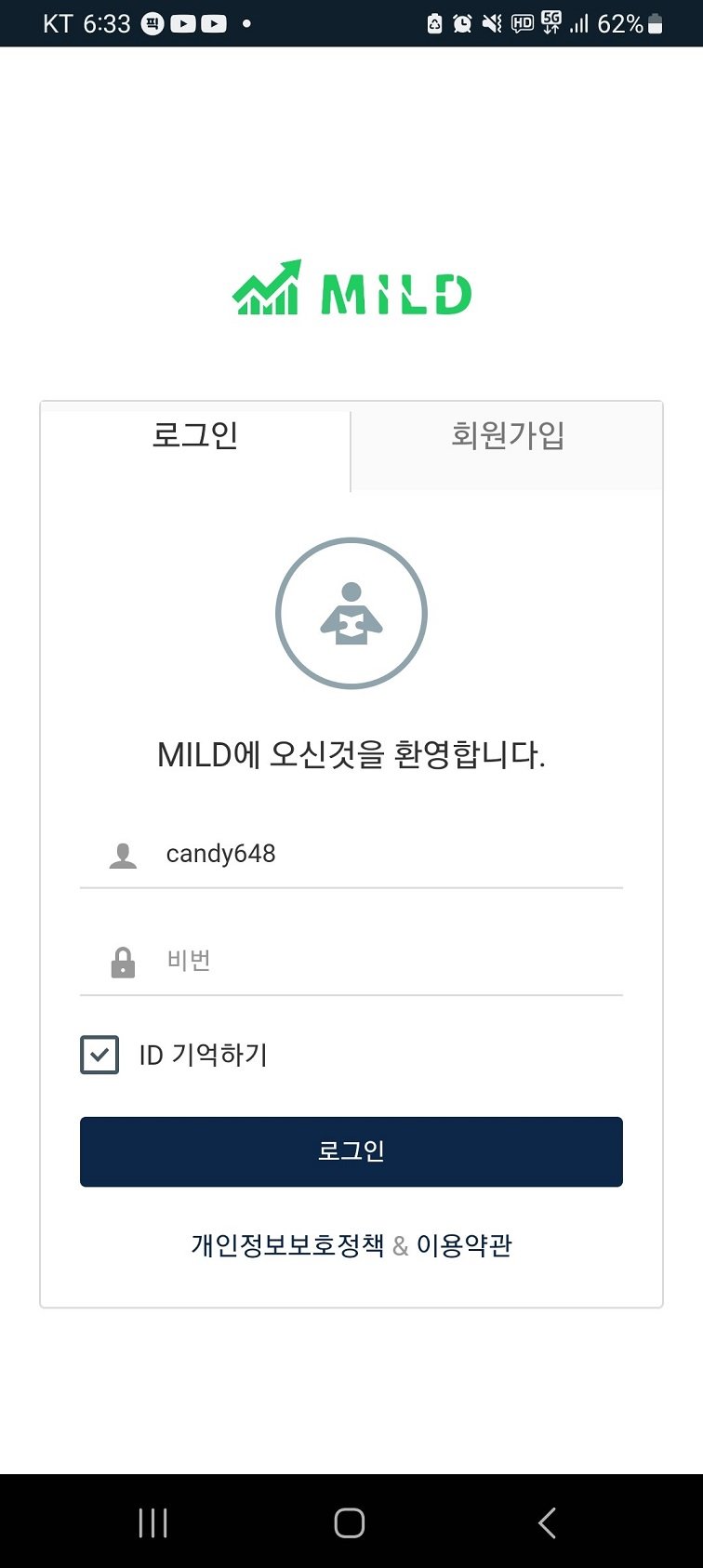Open the 개인정보보호정책 link
This screenshot has height=1568, width=703.
click(287, 1245)
